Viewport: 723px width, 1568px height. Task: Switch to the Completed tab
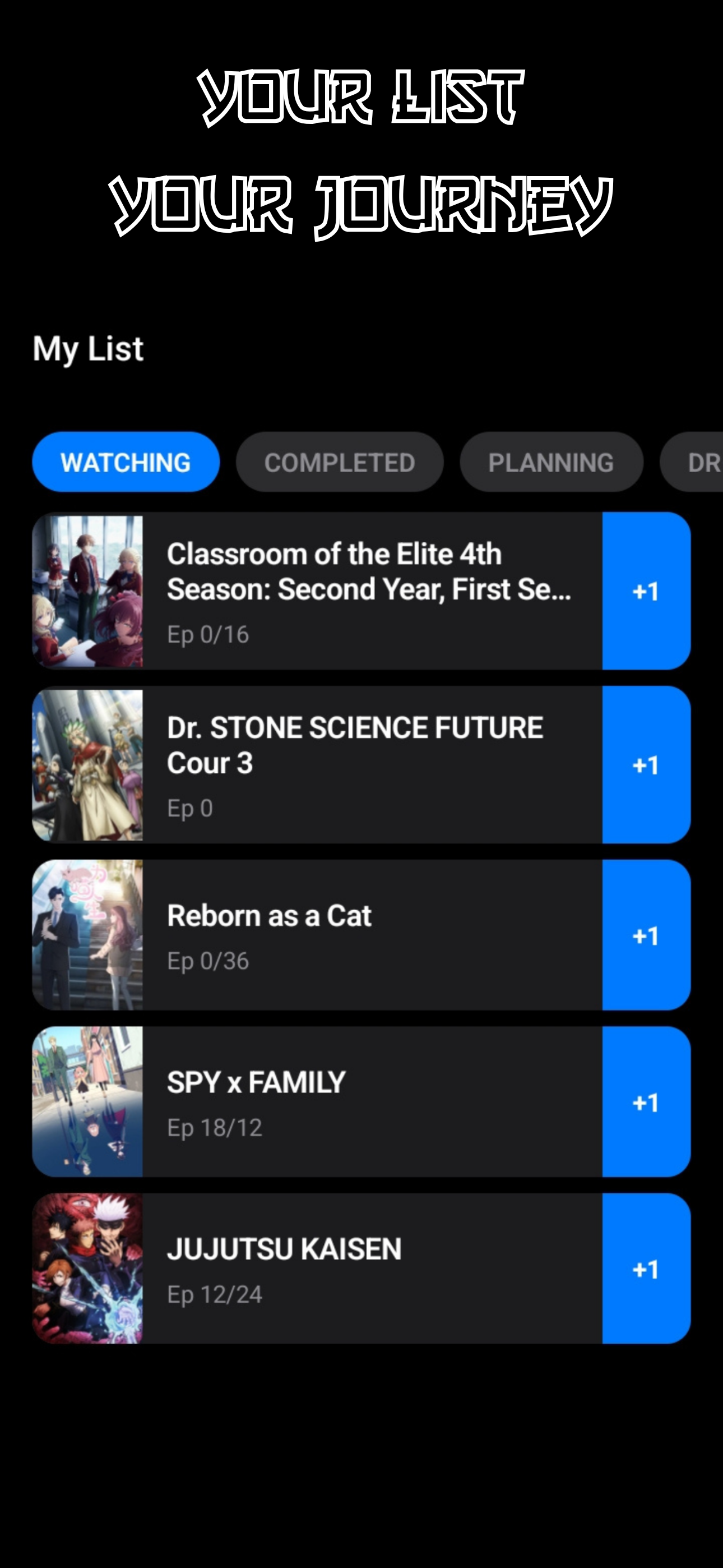click(x=340, y=462)
